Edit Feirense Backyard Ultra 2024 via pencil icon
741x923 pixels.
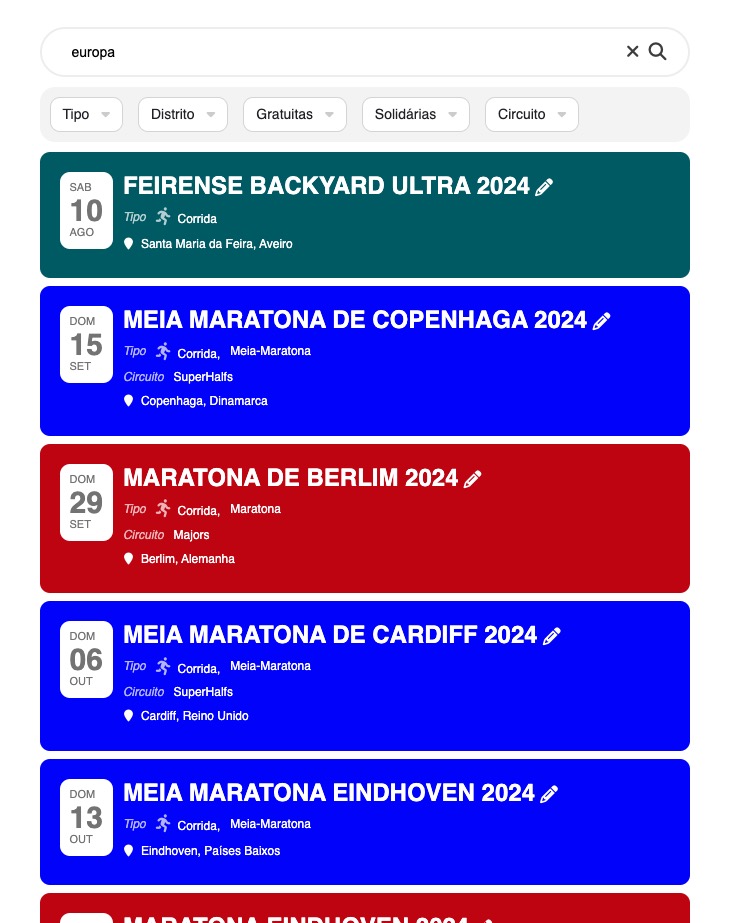[x=544, y=187]
